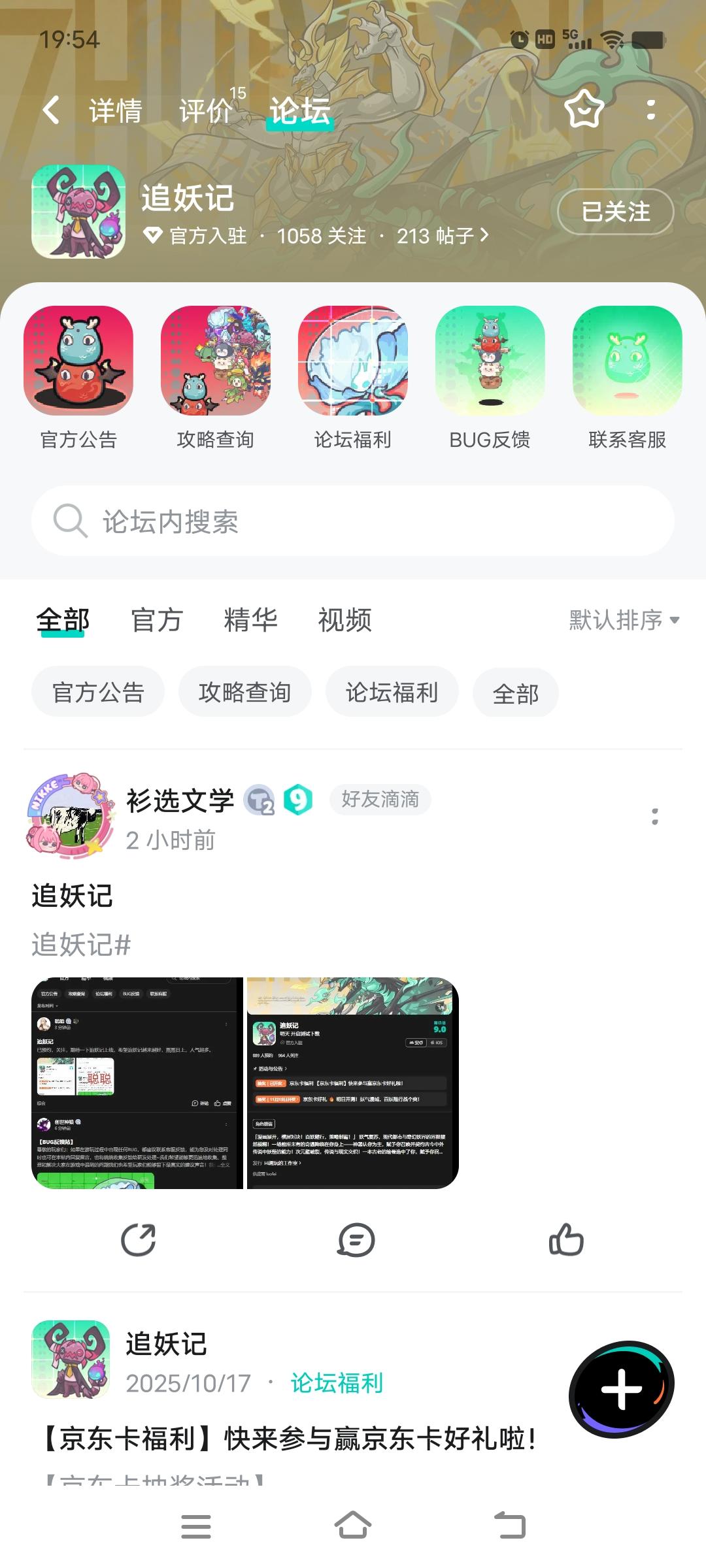Switch to the 精华 feed tab

[x=250, y=621]
